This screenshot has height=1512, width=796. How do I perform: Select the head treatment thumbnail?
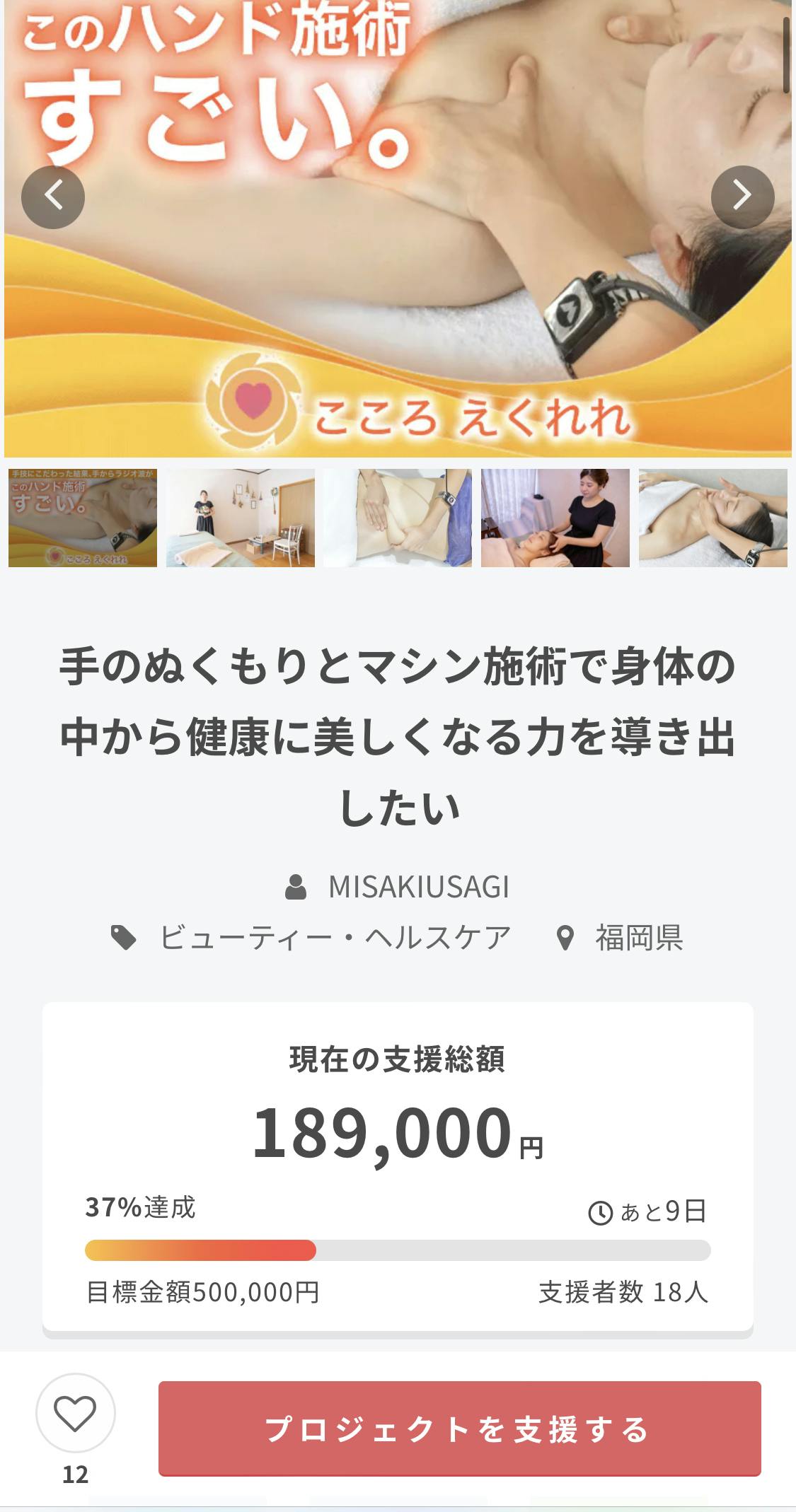click(x=555, y=518)
